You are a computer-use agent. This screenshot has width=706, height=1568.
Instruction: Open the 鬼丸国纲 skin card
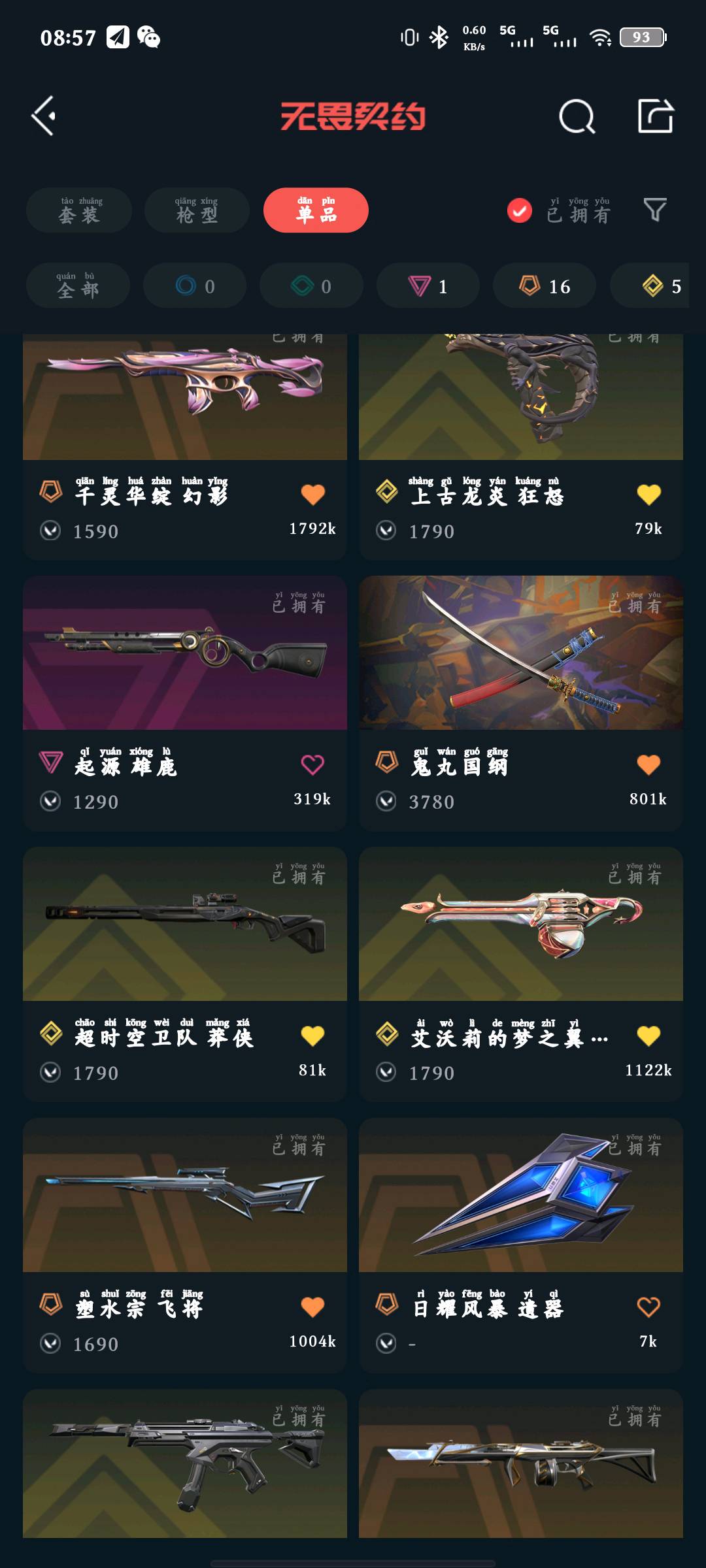[x=521, y=653]
